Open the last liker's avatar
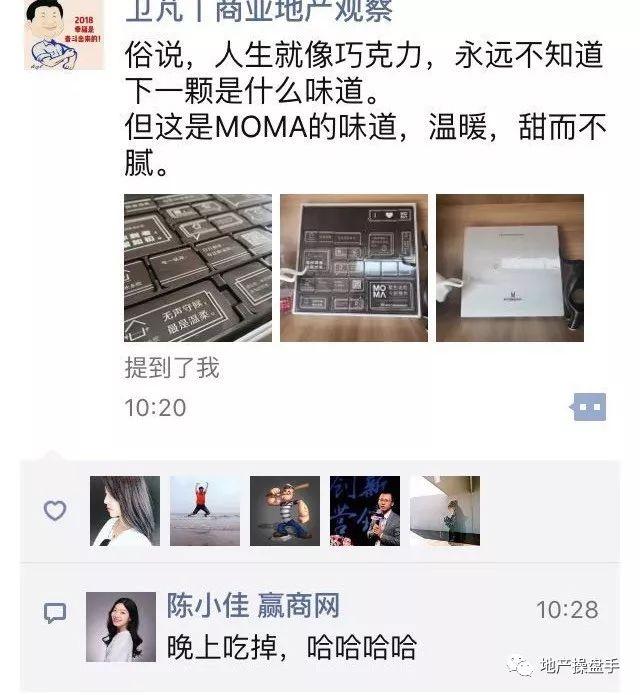 tap(445, 510)
